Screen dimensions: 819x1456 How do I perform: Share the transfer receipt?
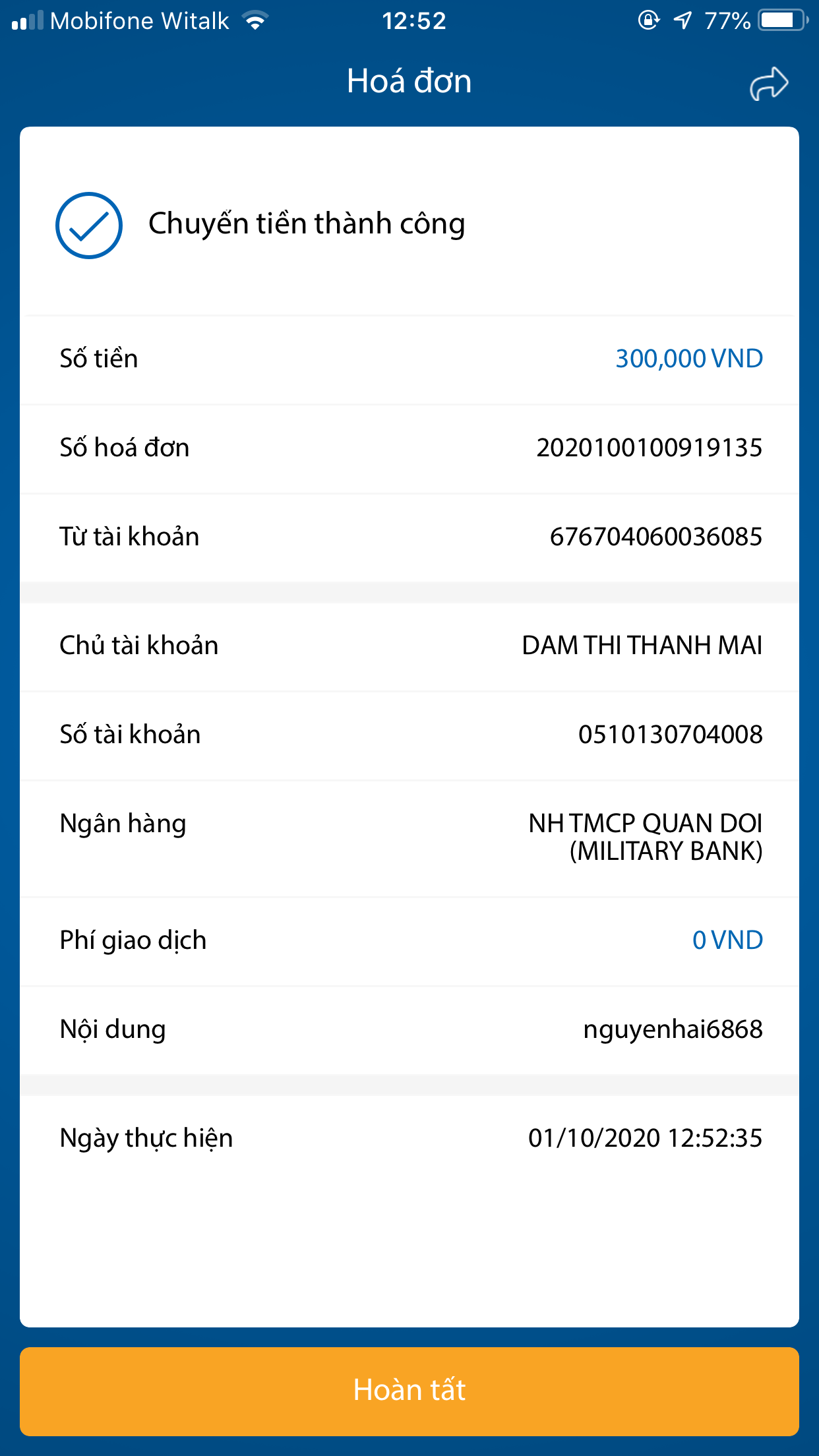click(x=768, y=84)
